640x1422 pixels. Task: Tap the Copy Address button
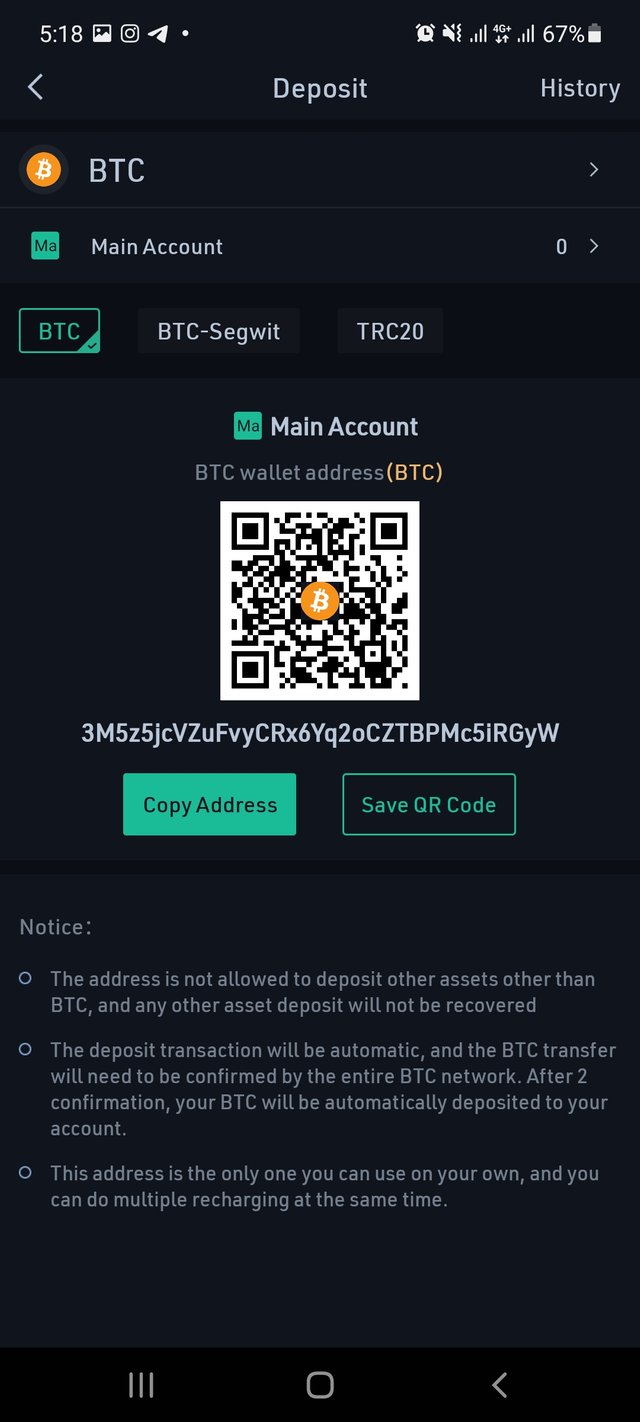pos(210,804)
